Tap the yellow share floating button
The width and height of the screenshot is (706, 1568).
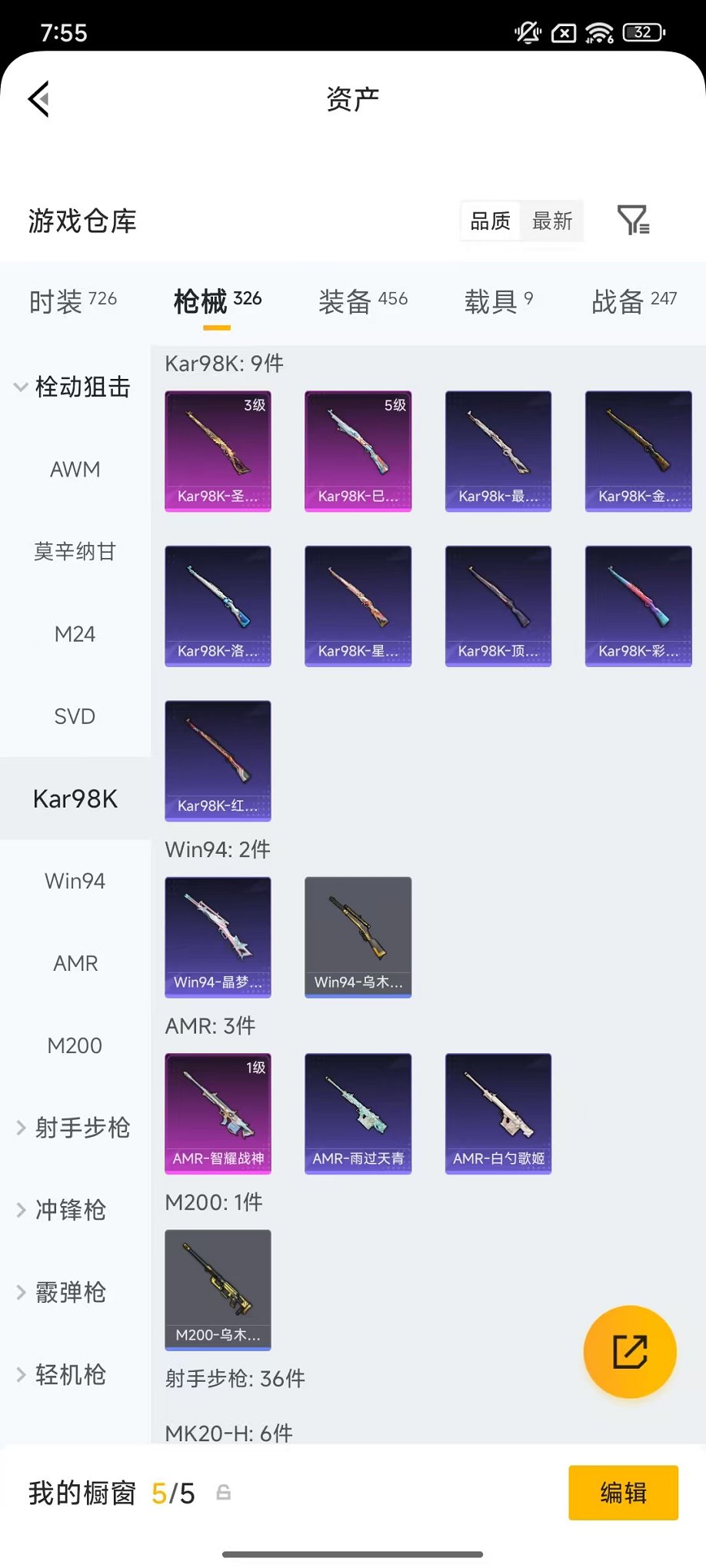coord(629,1351)
